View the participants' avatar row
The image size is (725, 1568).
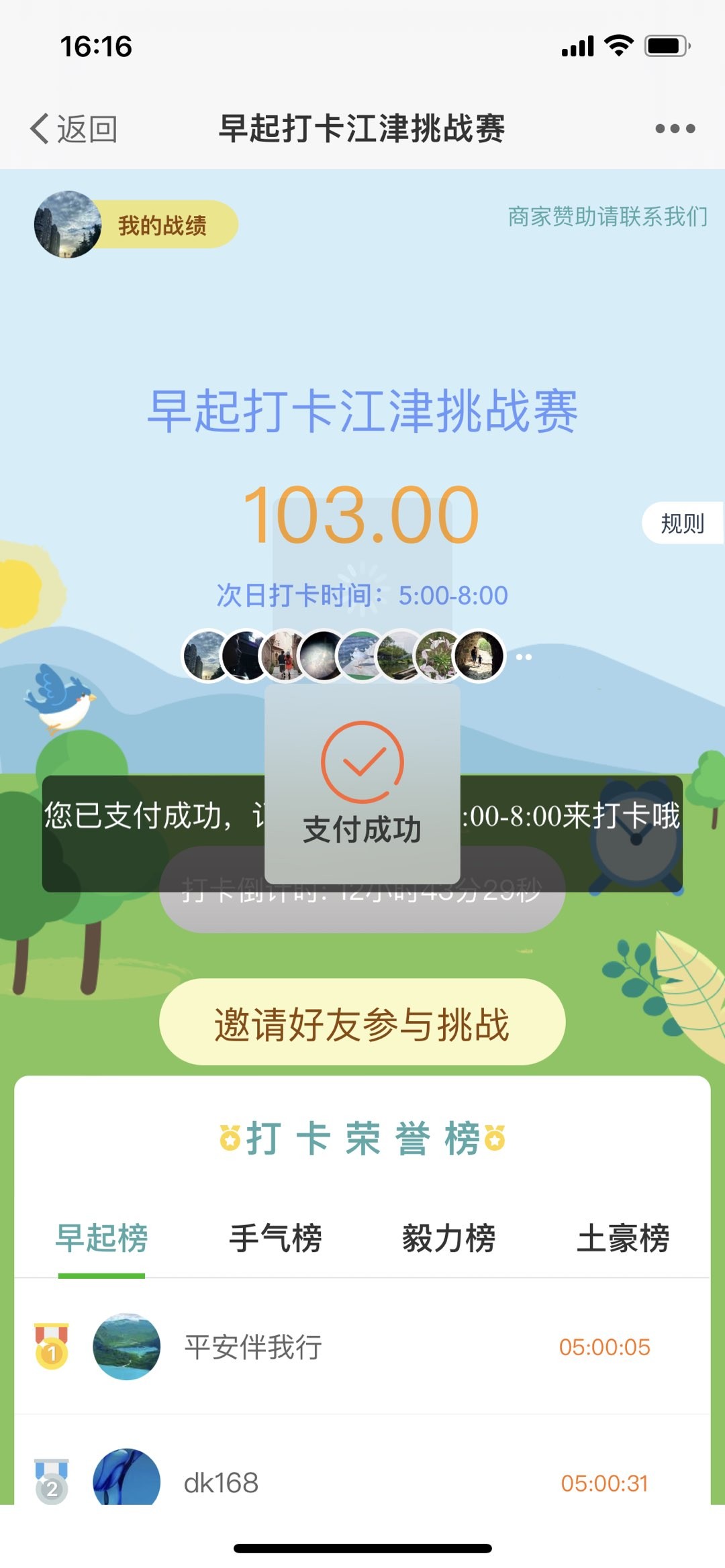(x=344, y=656)
